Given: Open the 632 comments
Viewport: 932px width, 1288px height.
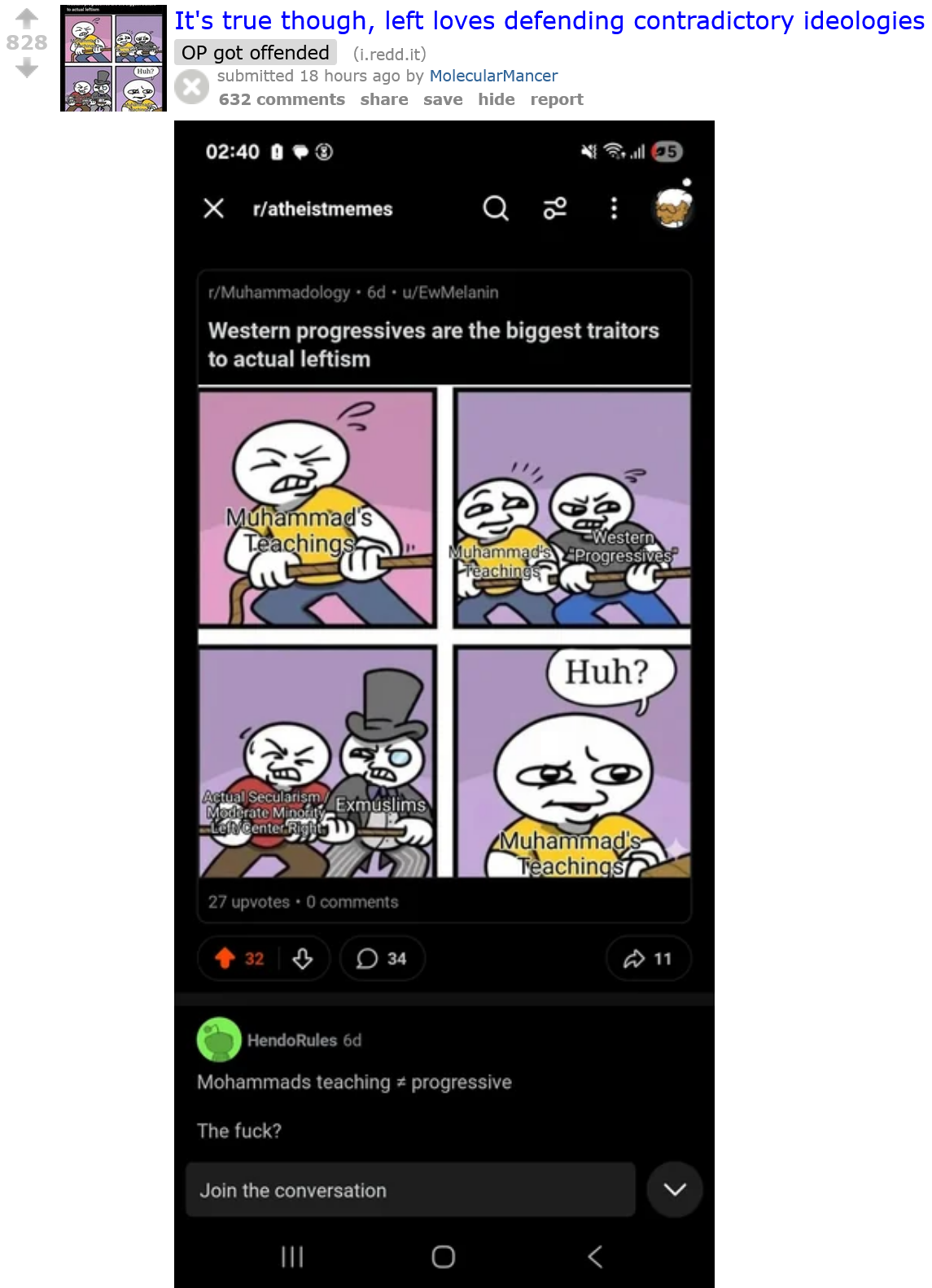Looking at the screenshot, I should pos(282,99).
